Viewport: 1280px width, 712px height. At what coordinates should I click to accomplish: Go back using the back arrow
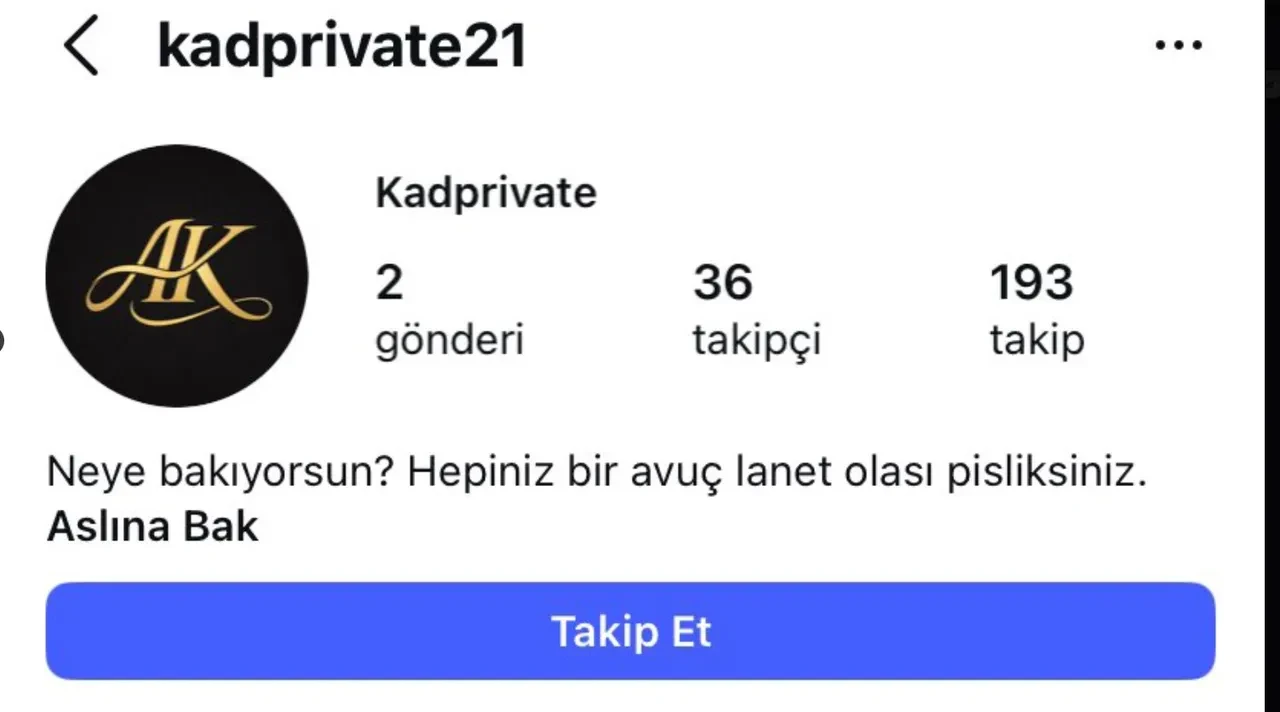(x=82, y=47)
